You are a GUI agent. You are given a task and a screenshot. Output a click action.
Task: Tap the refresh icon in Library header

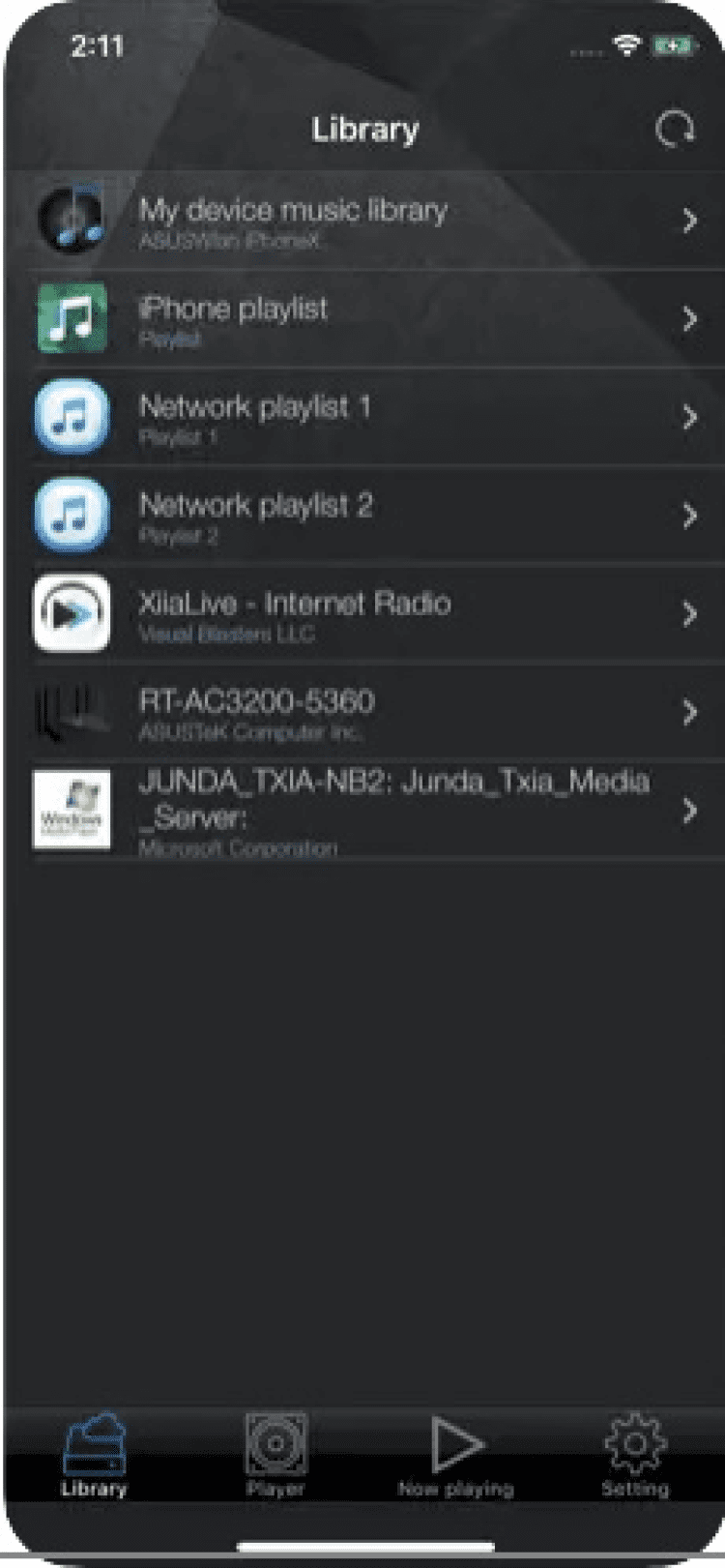[674, 129]
